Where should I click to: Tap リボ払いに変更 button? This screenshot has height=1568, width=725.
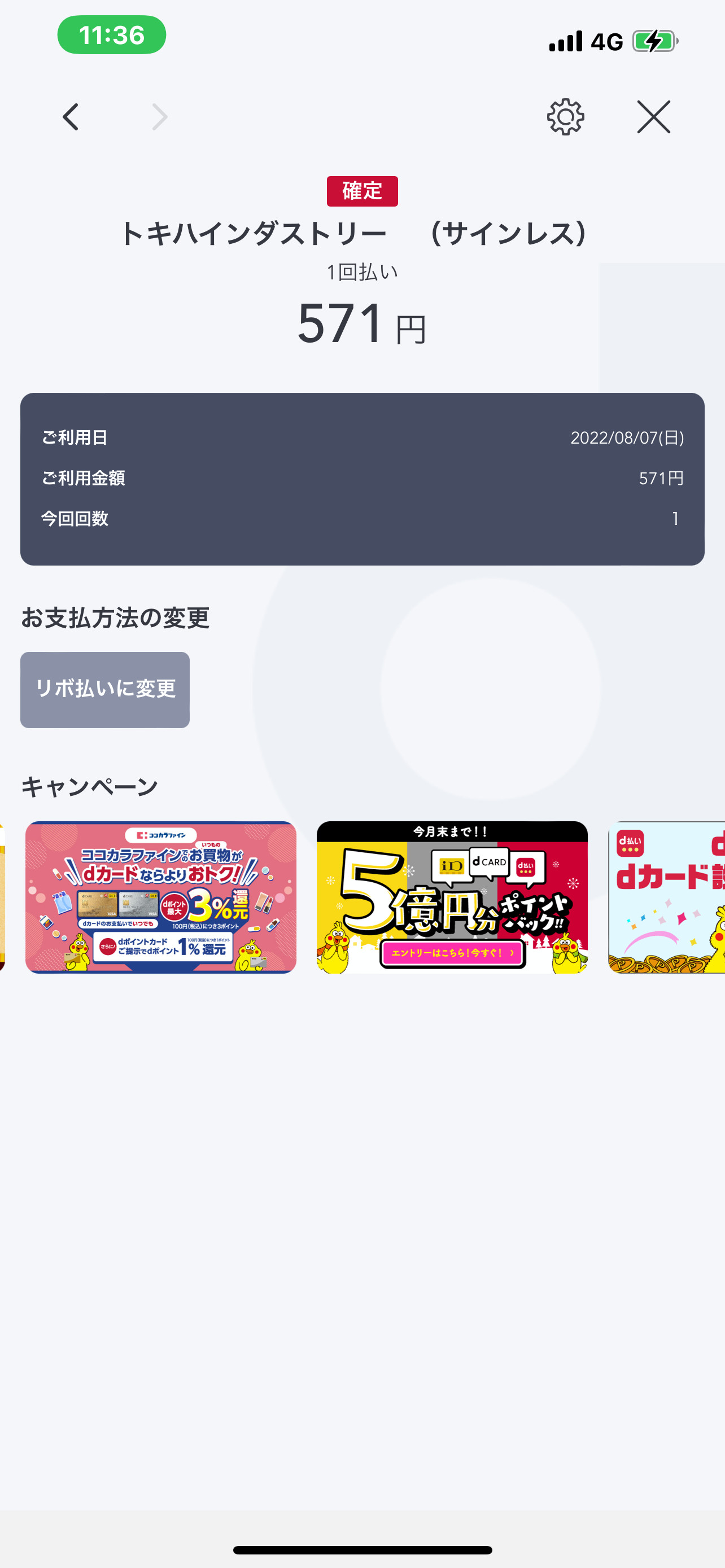(104, 690)
